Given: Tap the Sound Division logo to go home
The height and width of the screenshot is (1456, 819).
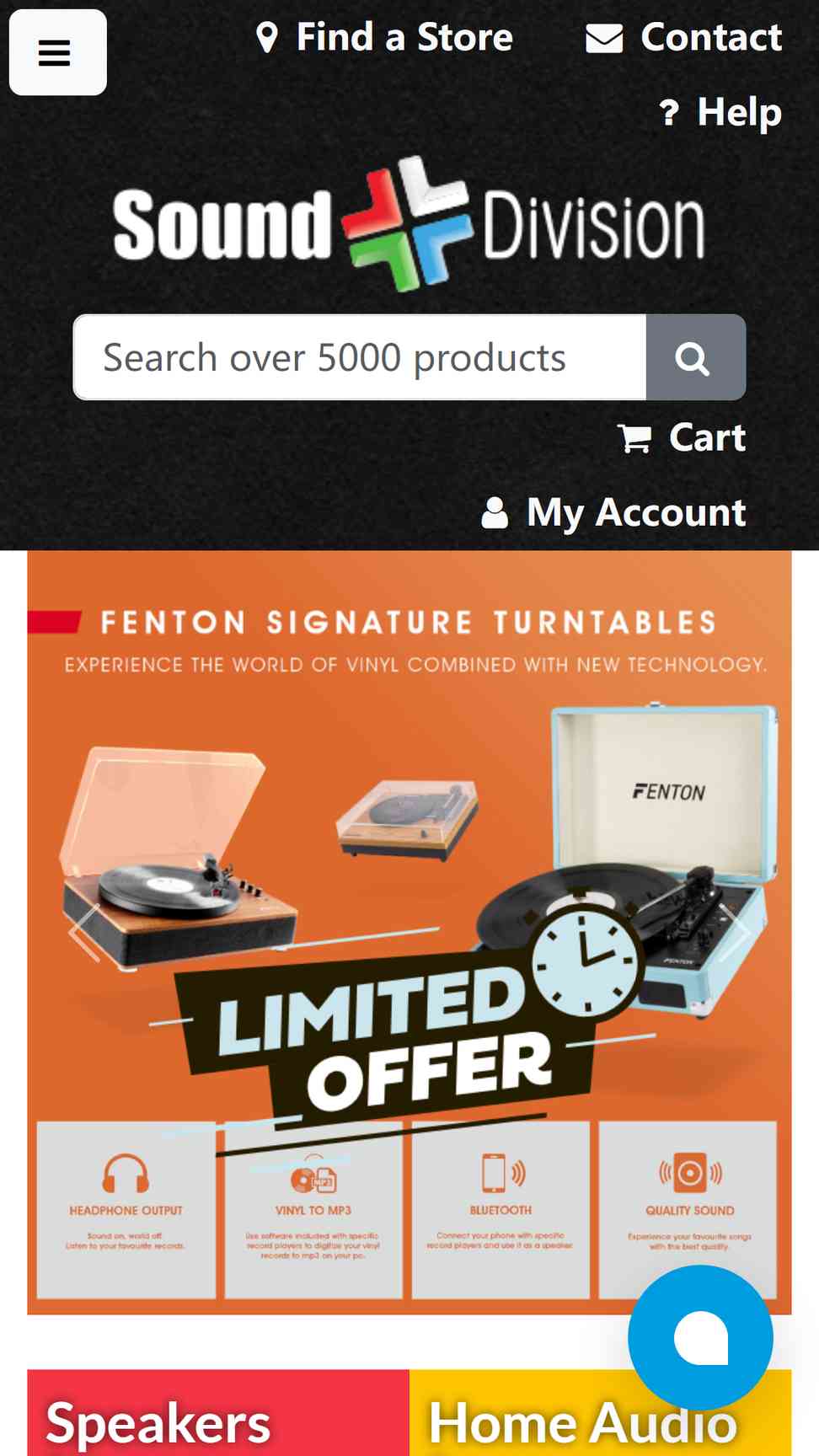Looking at the screenshot, I should coord(409,224).
